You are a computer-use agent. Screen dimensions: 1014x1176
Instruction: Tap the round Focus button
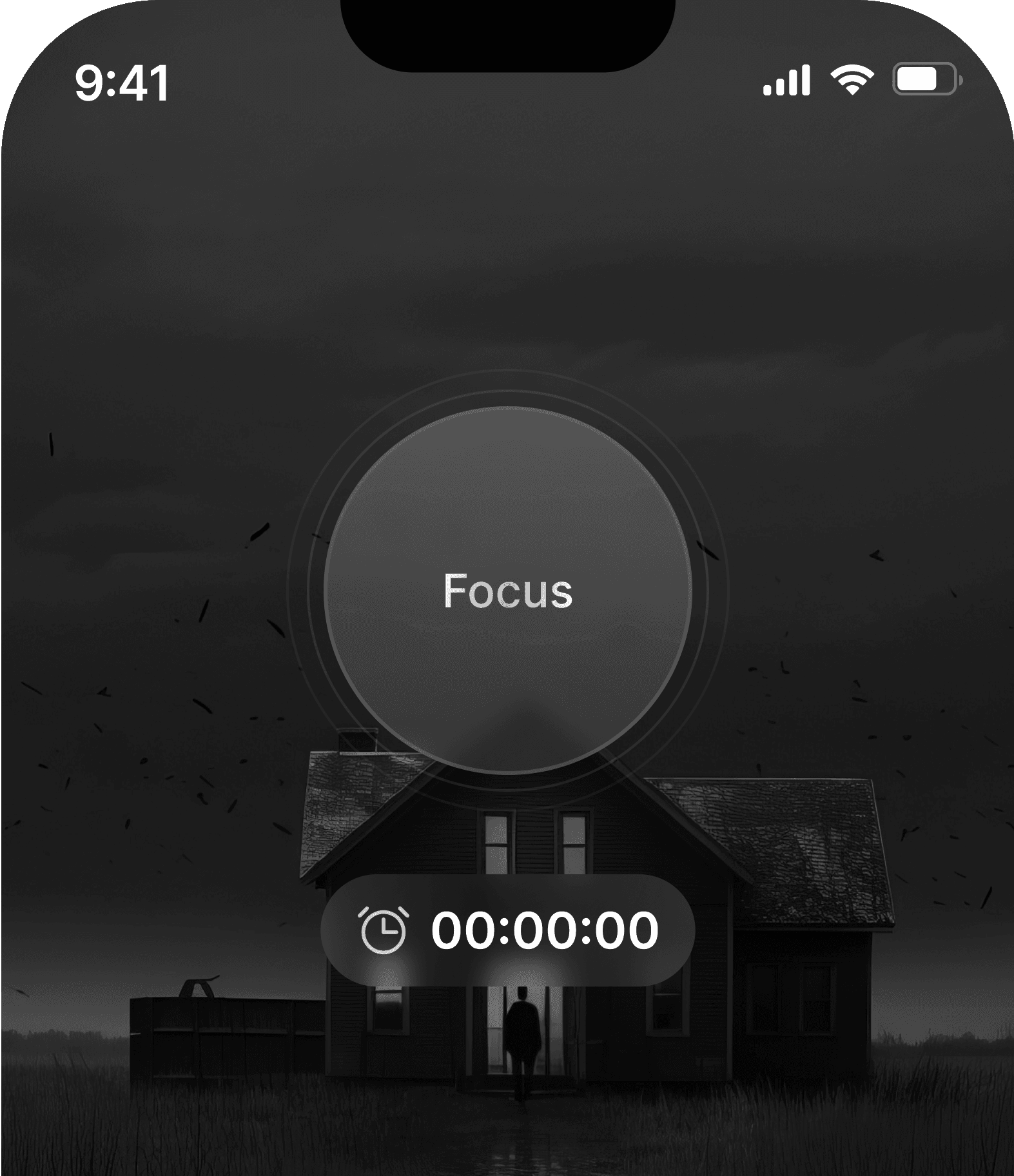(x=508, y=590)
